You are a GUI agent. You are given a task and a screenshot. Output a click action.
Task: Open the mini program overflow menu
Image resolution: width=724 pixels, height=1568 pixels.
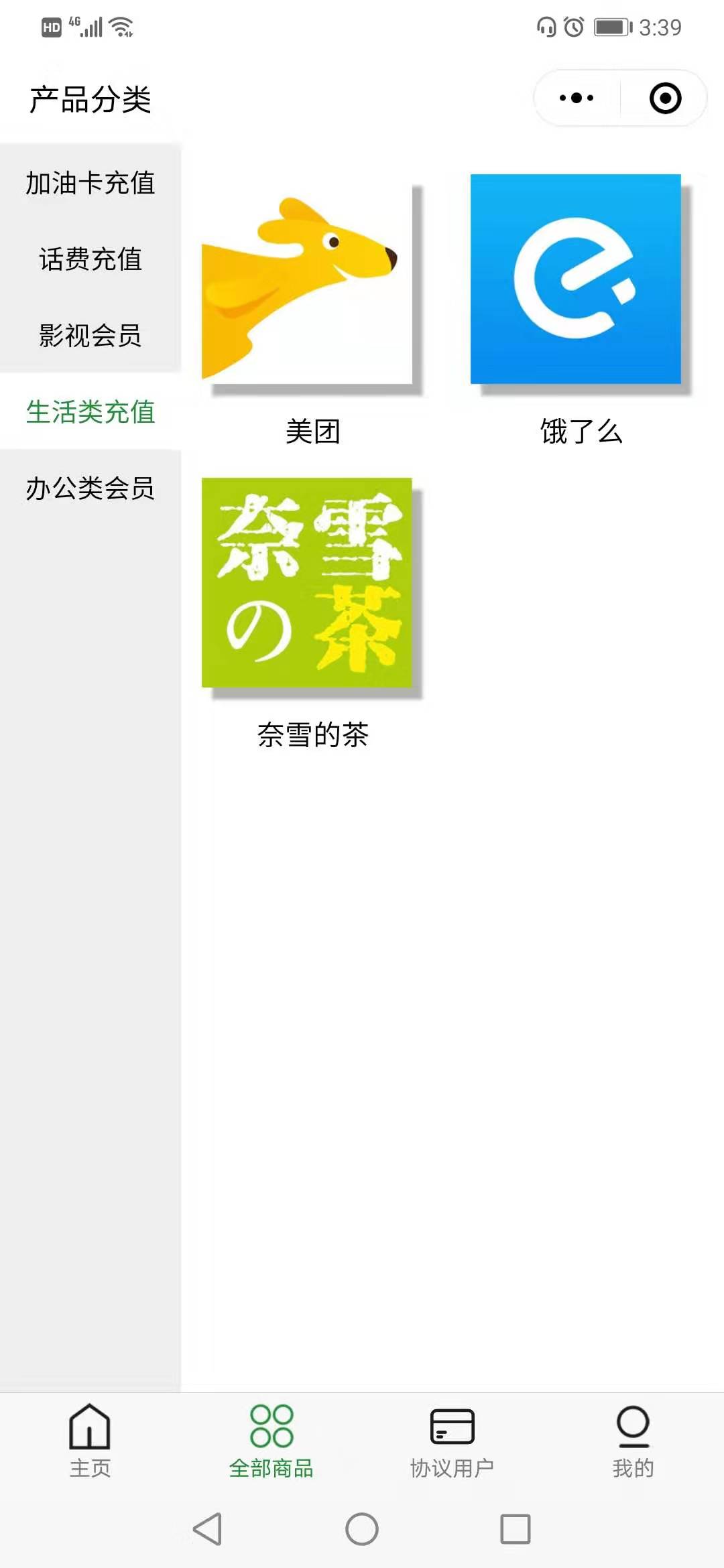(x=577, y=98)
